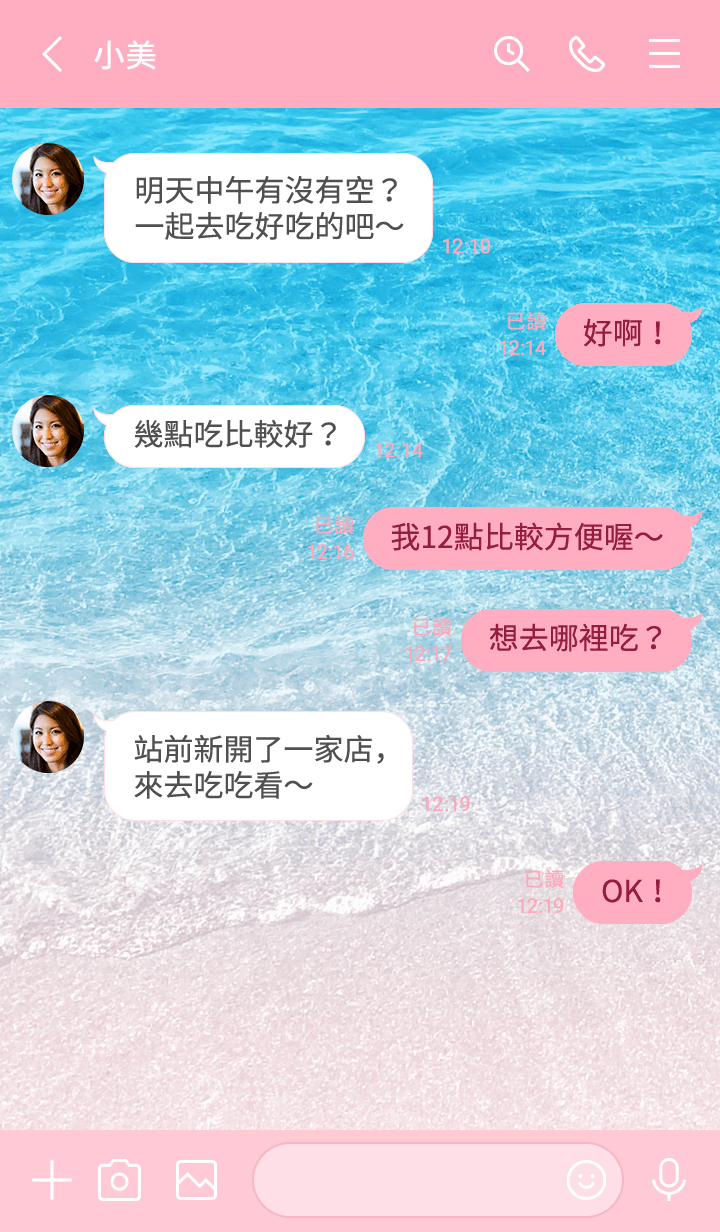The image size is (720, 1232).
Task: Open the plus attachment options
Action: [x=51, y=1181]
